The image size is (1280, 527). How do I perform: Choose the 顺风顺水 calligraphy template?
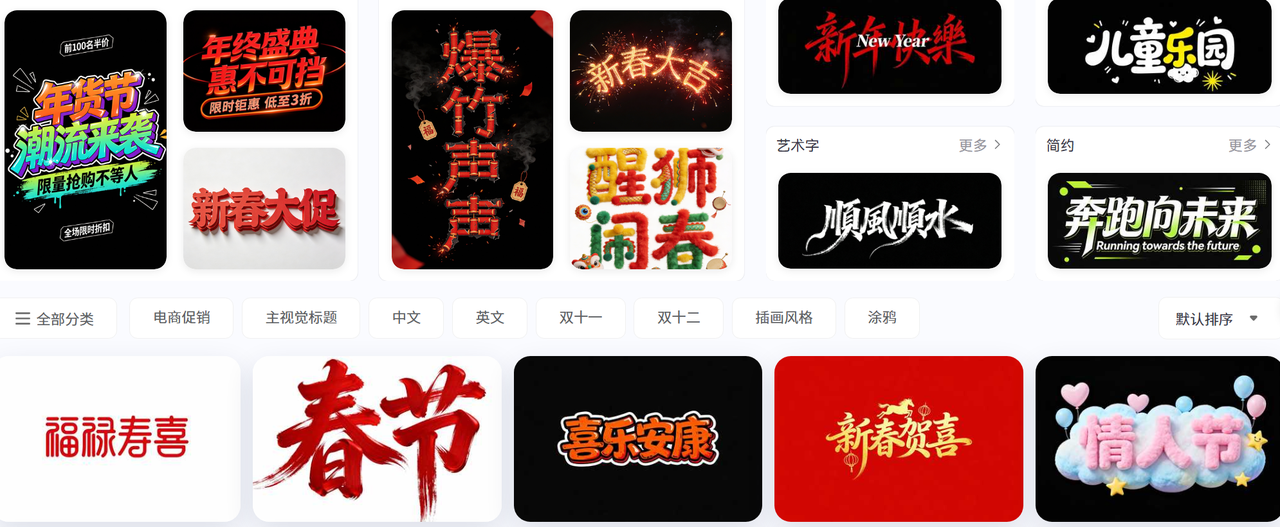coord(889,221)
